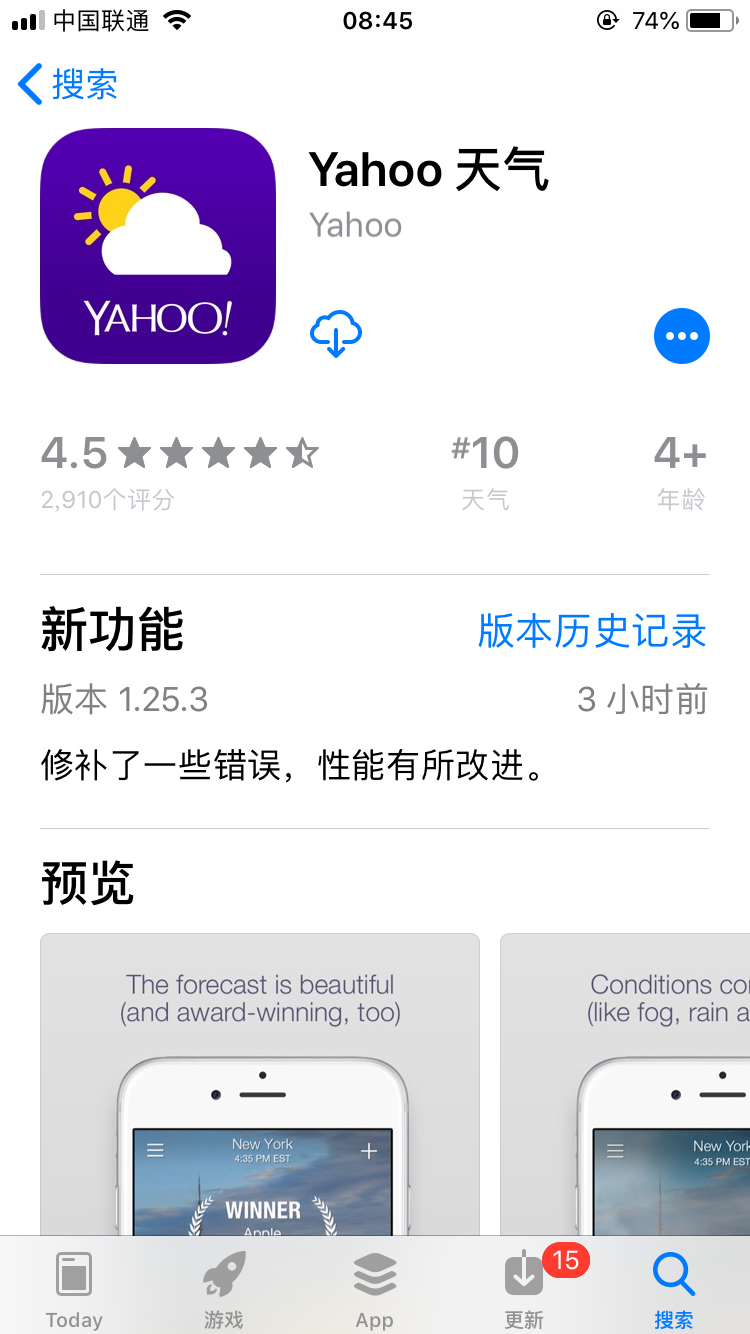This screenshot has width=750, height=1334.
Task: Open the blue more-options ellipsis button
Action: pos(681,336)
